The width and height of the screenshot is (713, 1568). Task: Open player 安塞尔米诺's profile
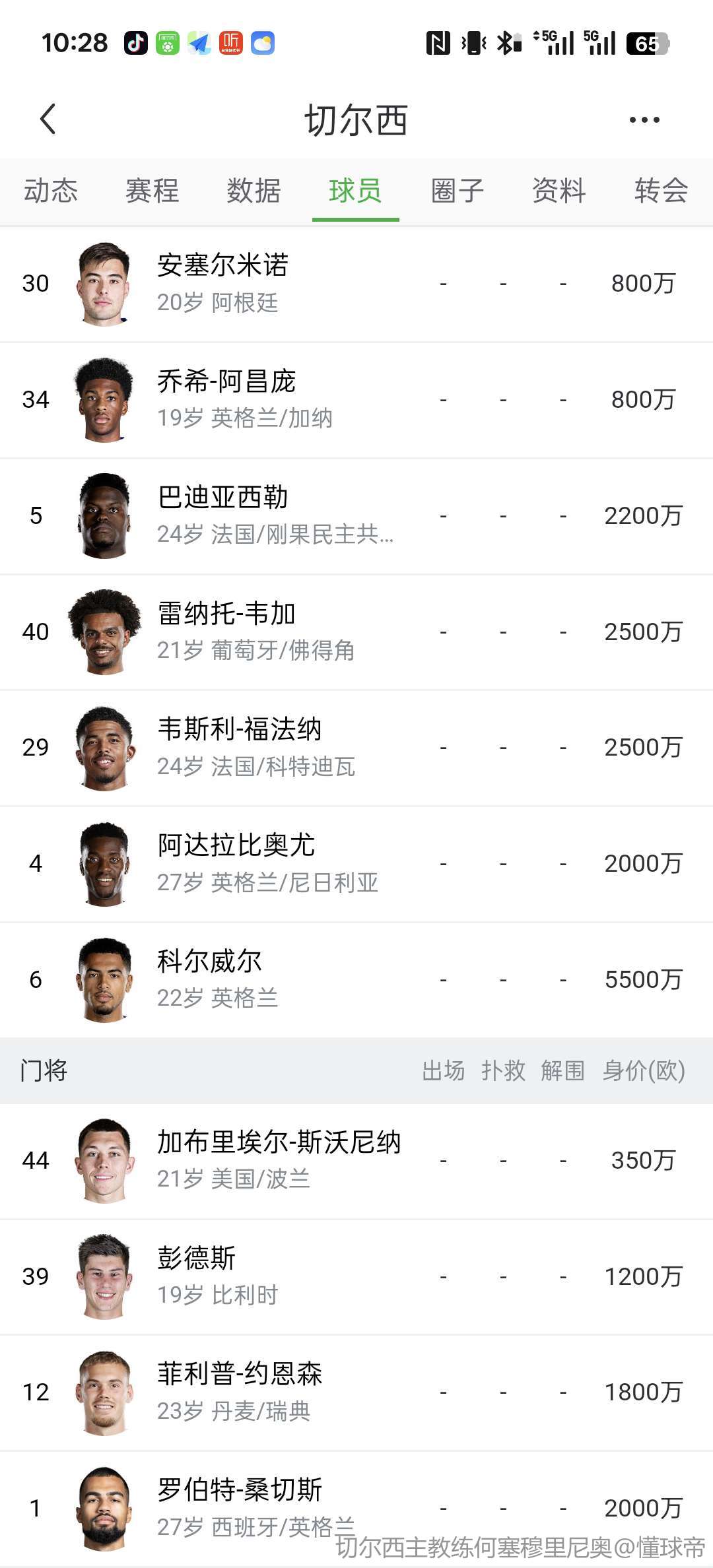[x=356, y=284]
